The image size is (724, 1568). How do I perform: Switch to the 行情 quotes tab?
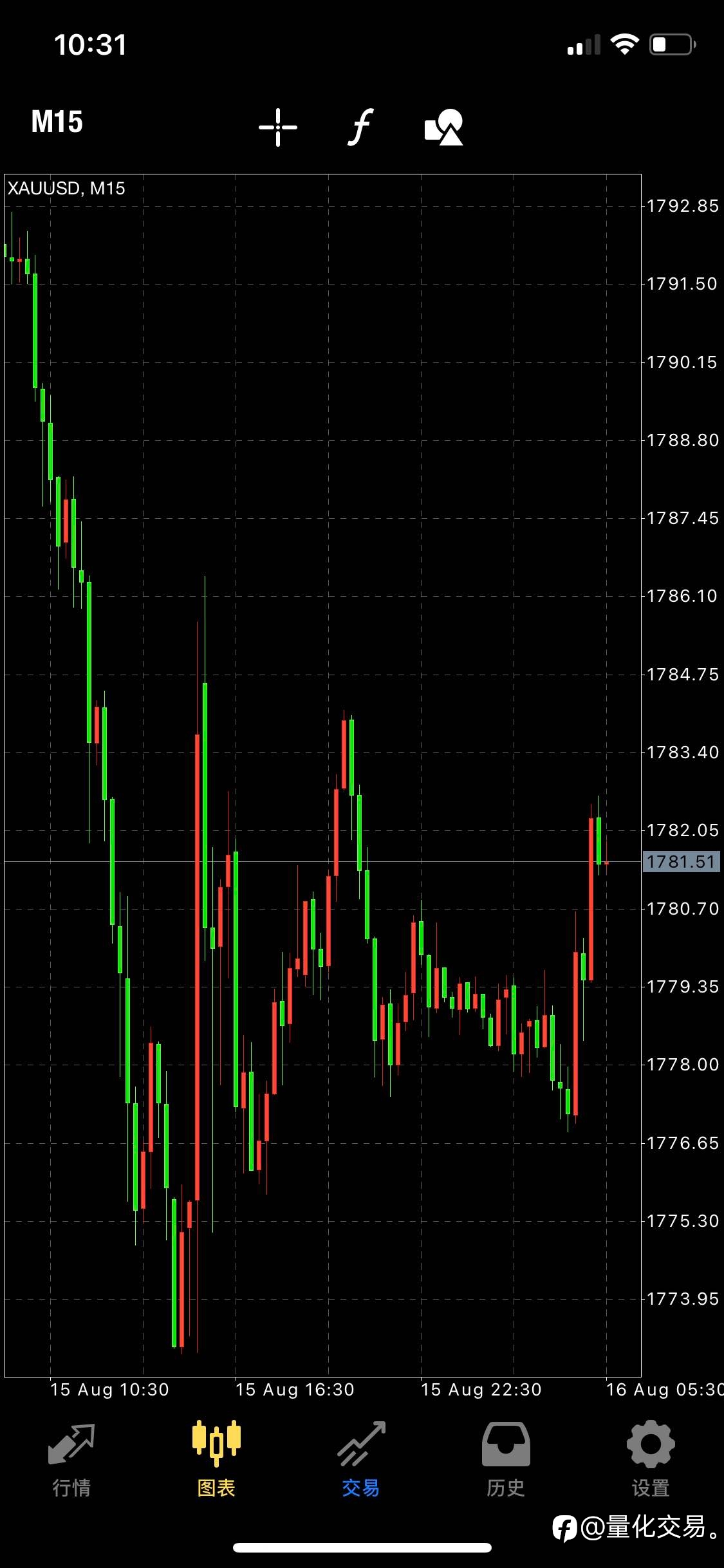tap(71, 1460)
